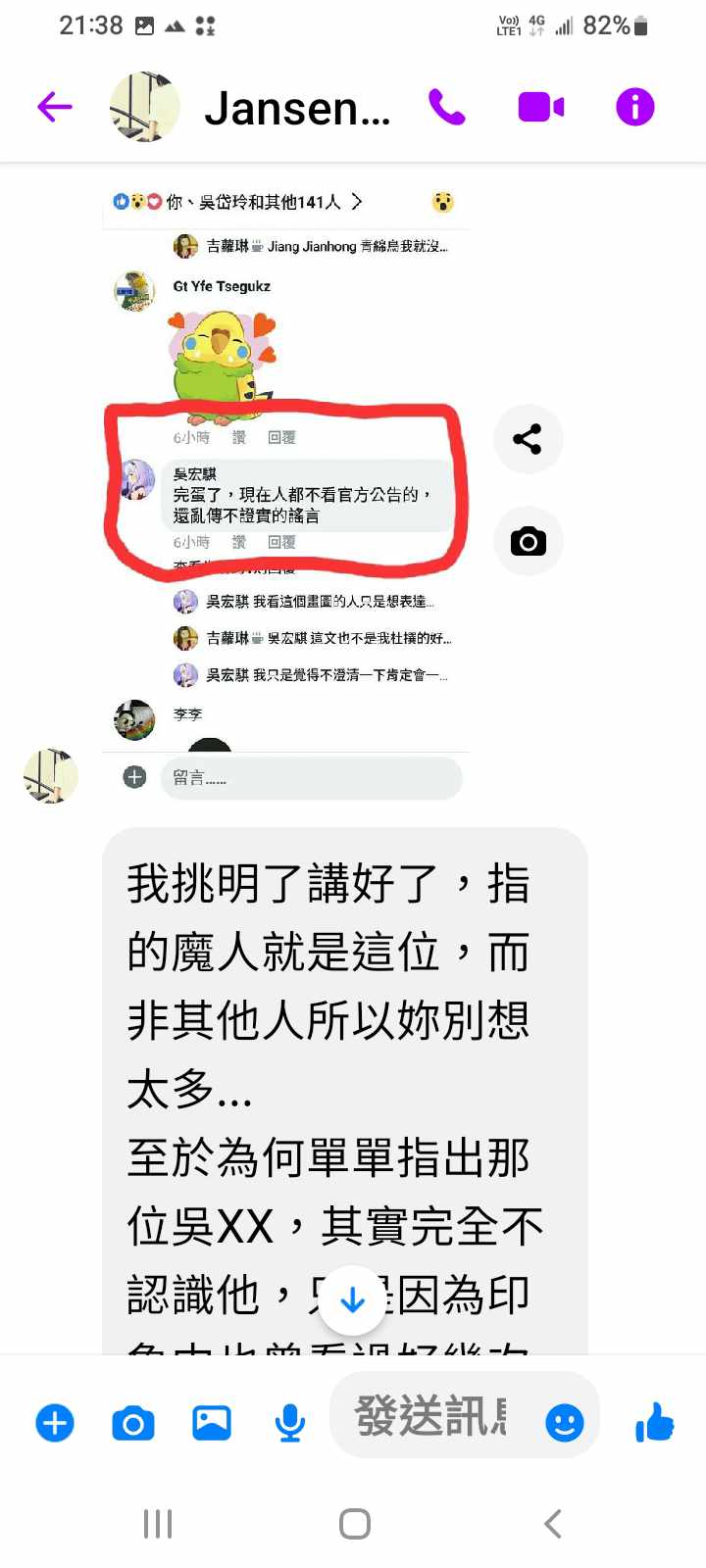This screenshot has height=1568, width=706.
Task: Pick a photo from the gallery
Action: (x=211, y=1422)
